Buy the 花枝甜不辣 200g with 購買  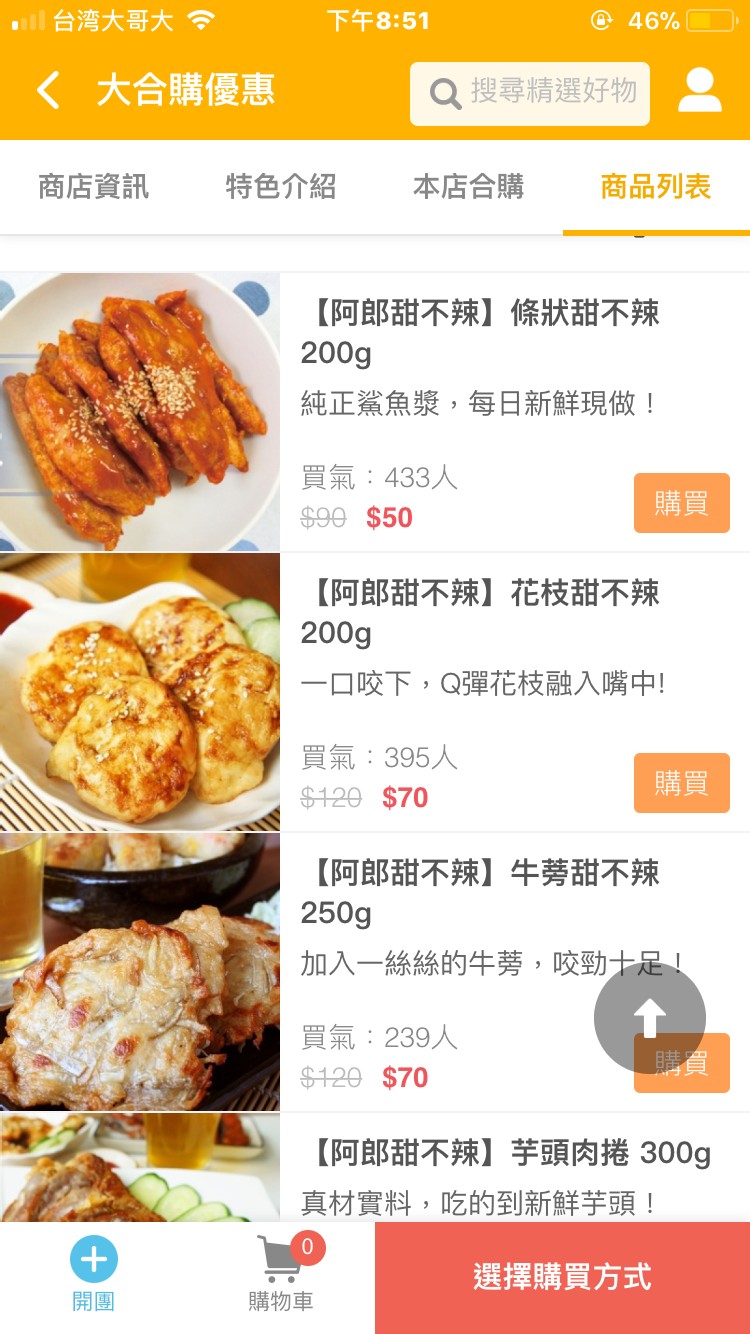coord(681,783)
